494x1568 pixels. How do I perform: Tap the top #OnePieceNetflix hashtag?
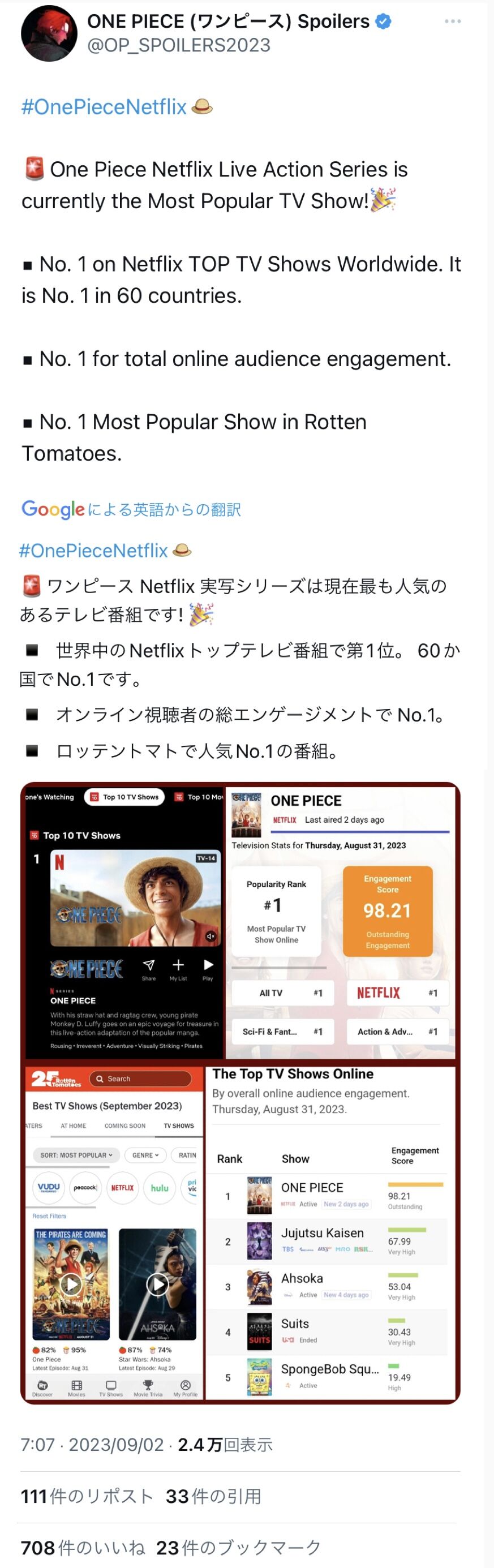(x=104, y=107)
